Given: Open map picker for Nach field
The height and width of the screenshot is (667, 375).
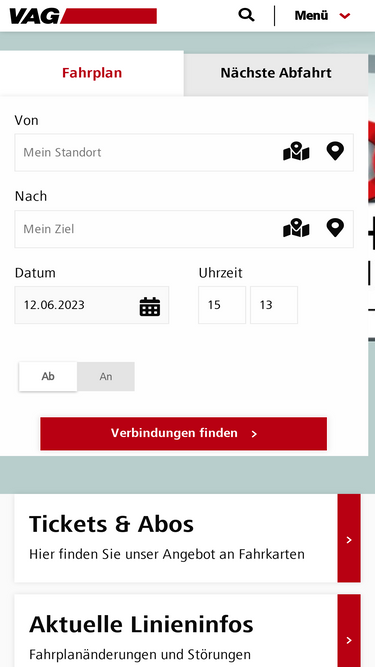Looking at the screenshot, I should (296, 228).
